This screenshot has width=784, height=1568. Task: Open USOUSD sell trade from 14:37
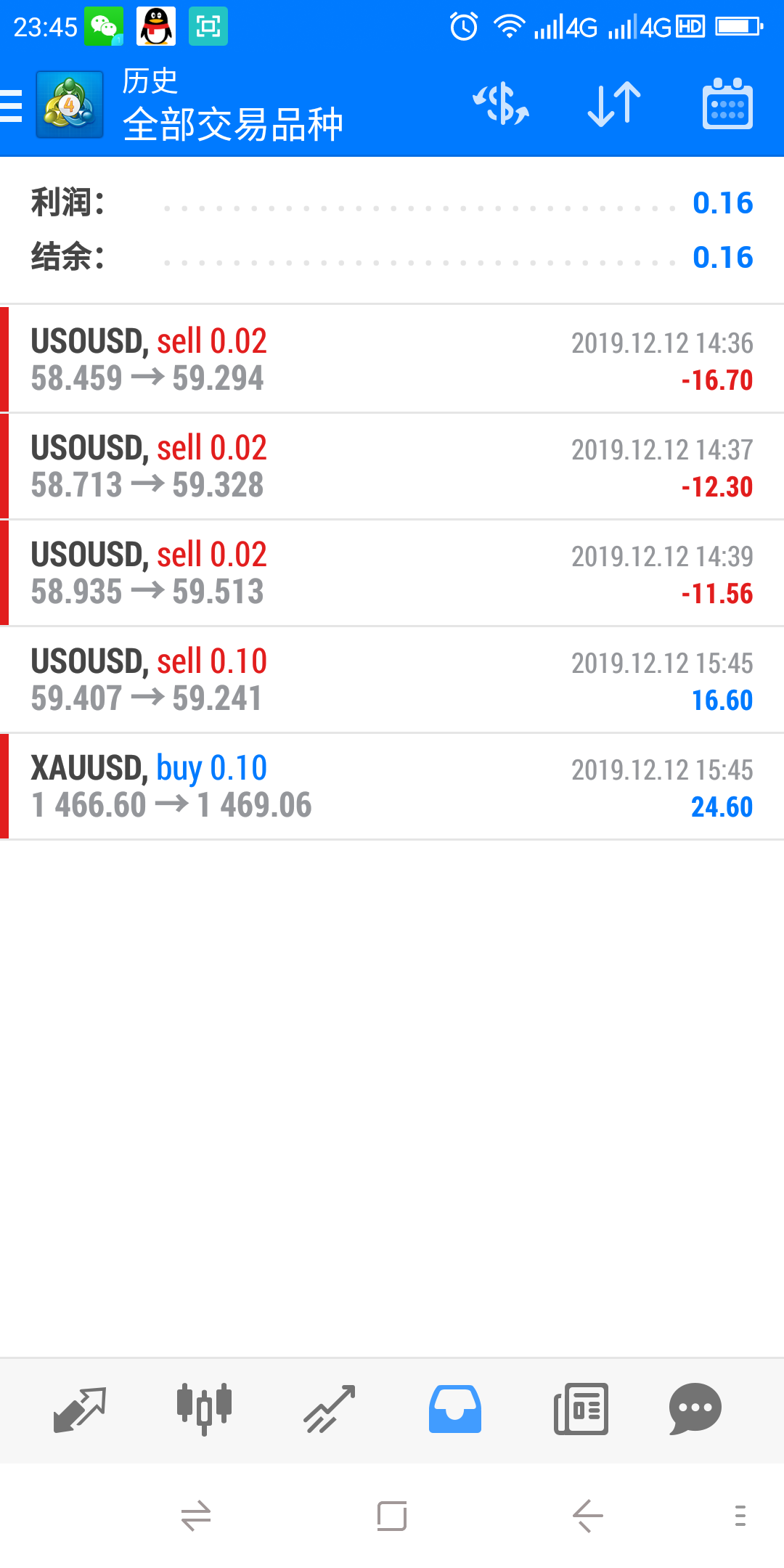point(392,466)
